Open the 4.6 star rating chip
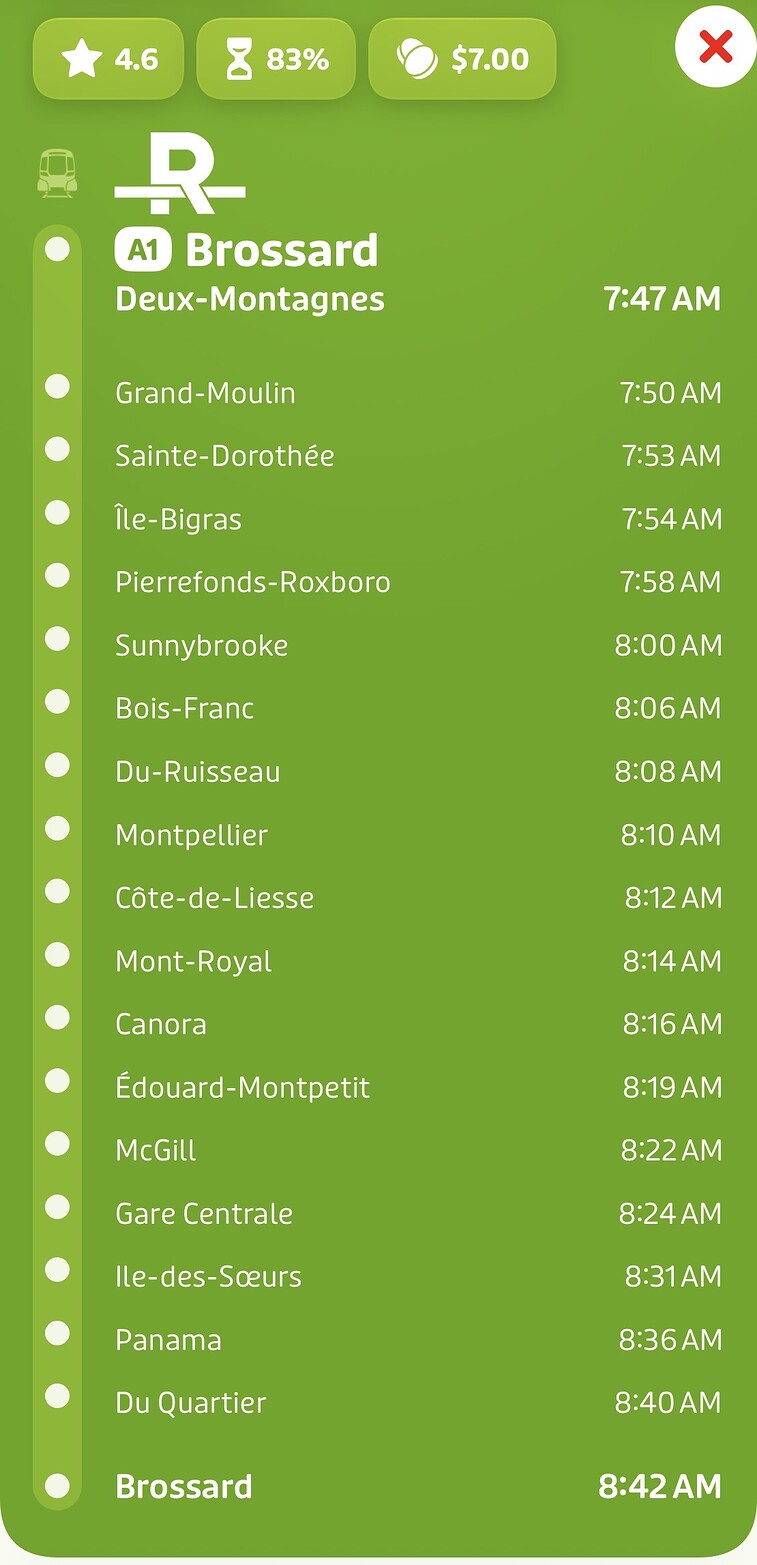The height and width of the screenshot is (1565, 757). 109,59
